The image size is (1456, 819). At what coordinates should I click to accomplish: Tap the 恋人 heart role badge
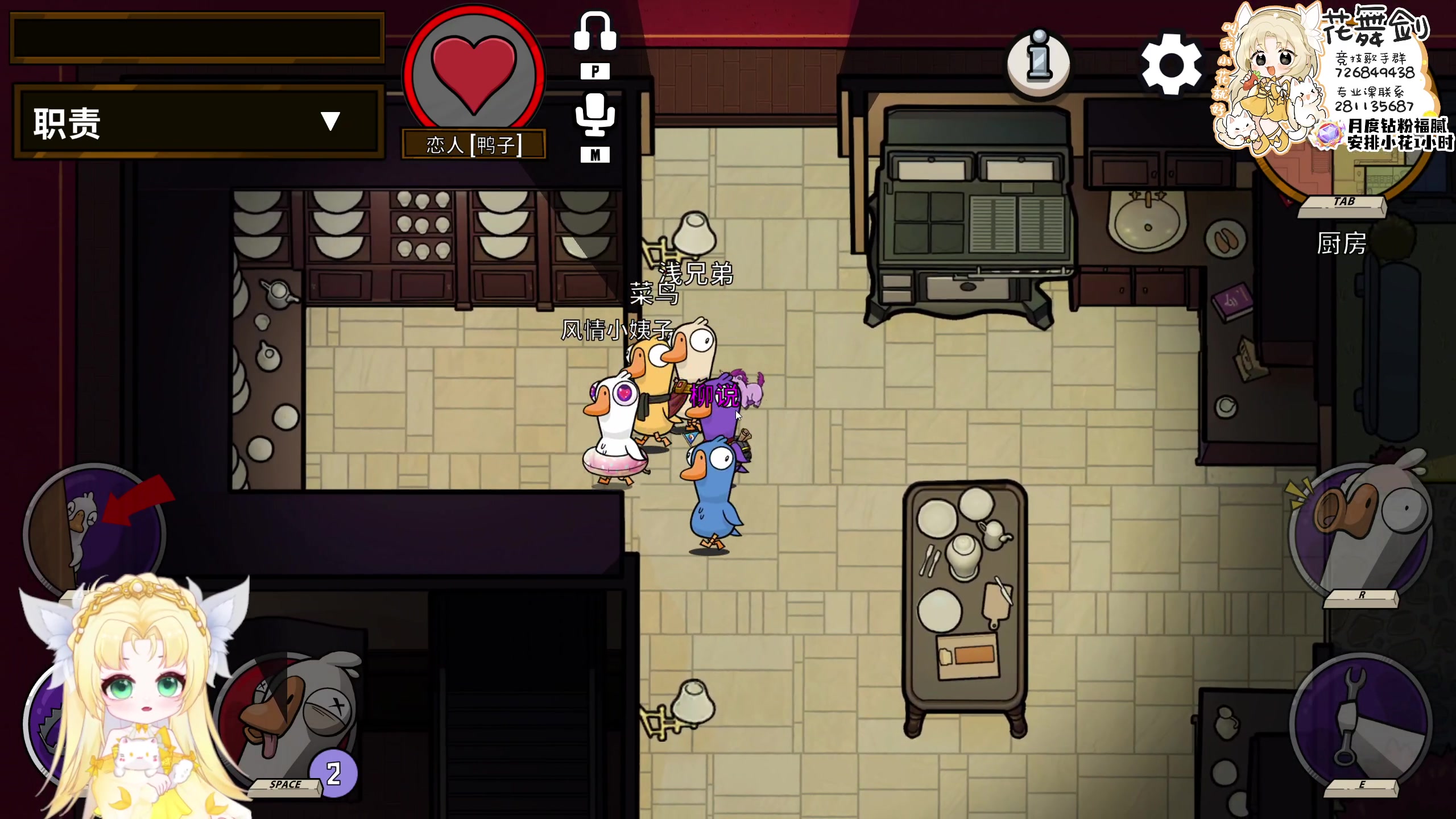coord(474,74)
